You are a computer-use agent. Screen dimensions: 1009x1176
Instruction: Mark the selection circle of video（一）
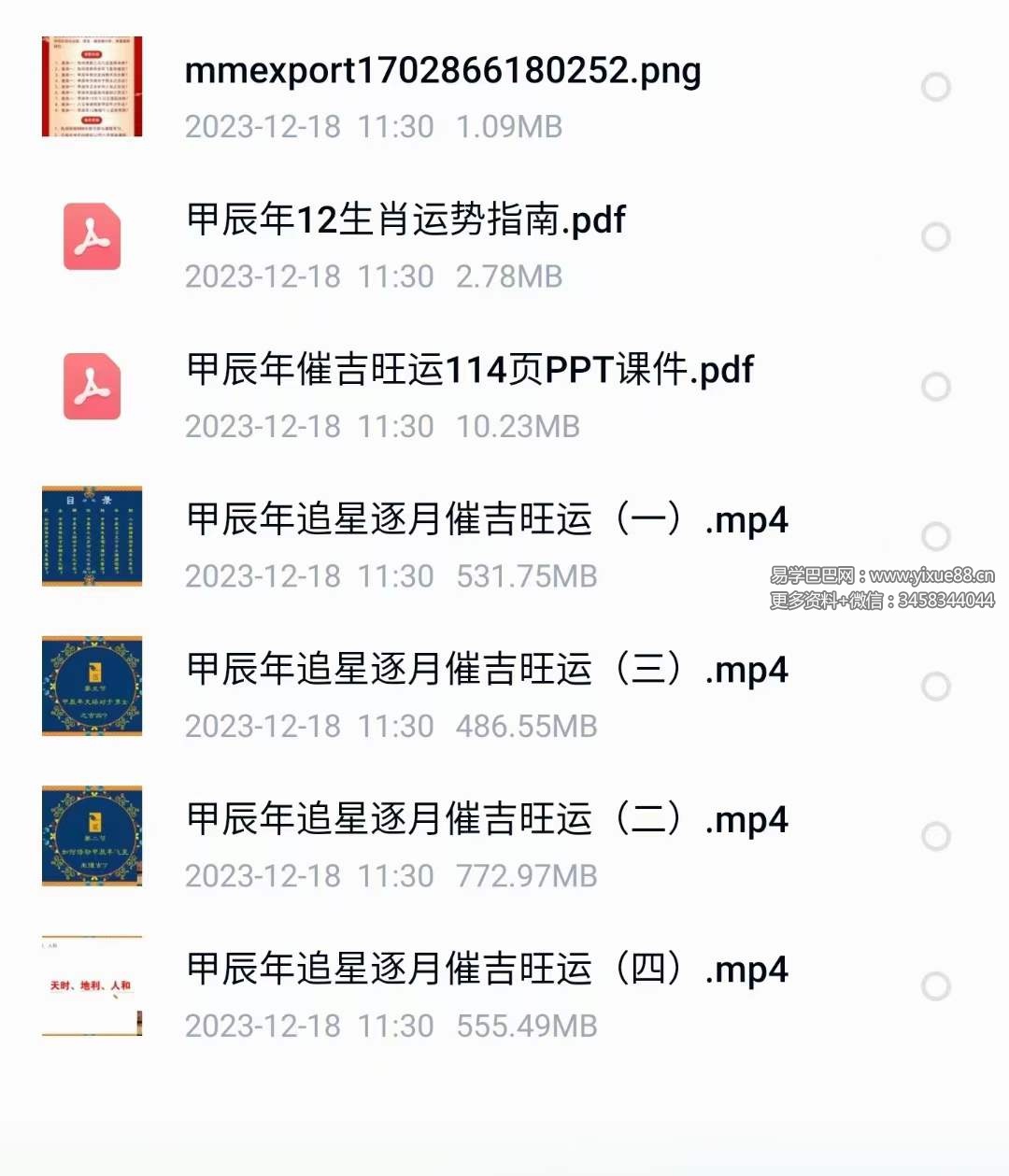coord(935,537)
